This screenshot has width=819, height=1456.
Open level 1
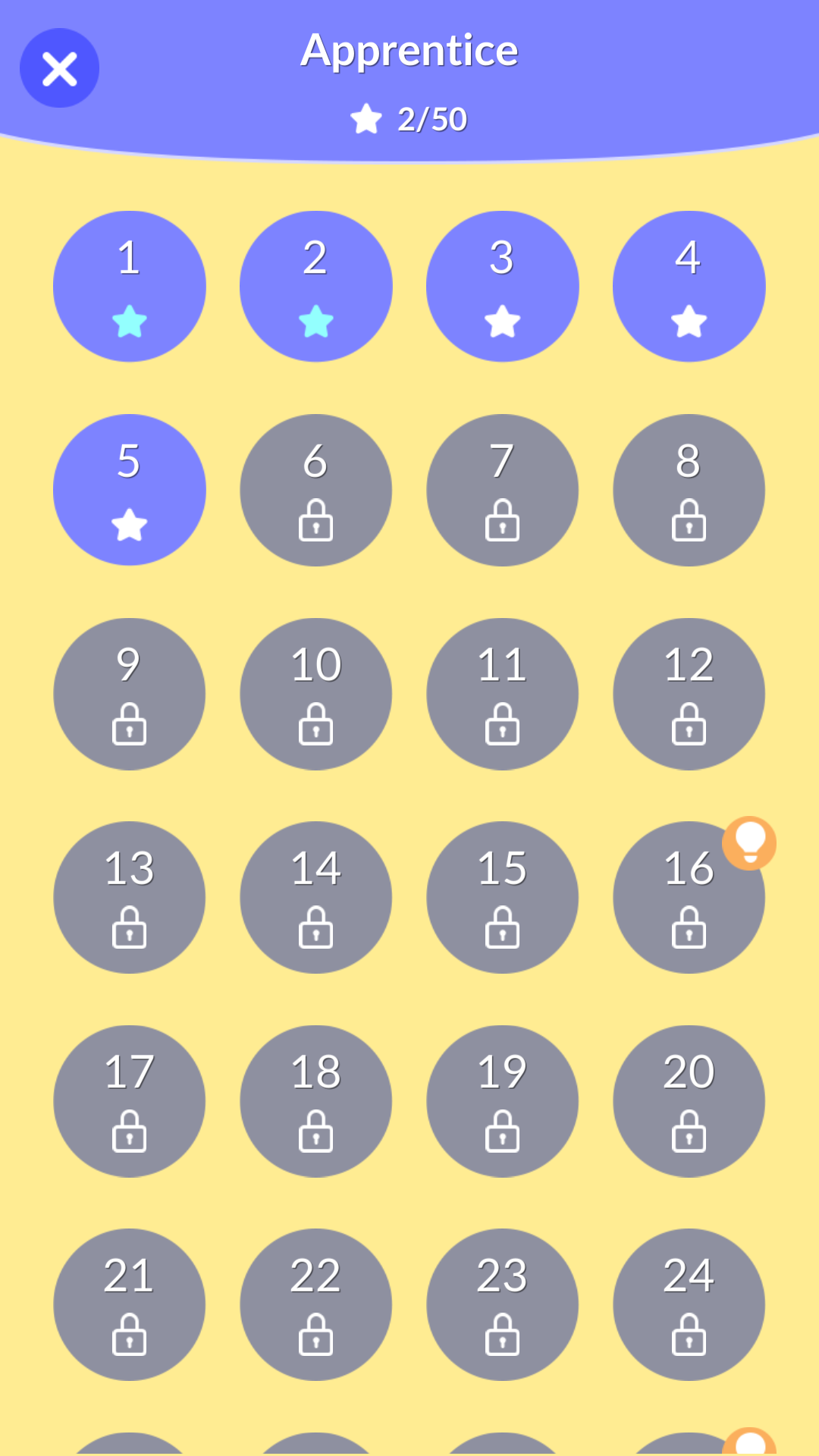pyautogui.click(x=129, y=286)
